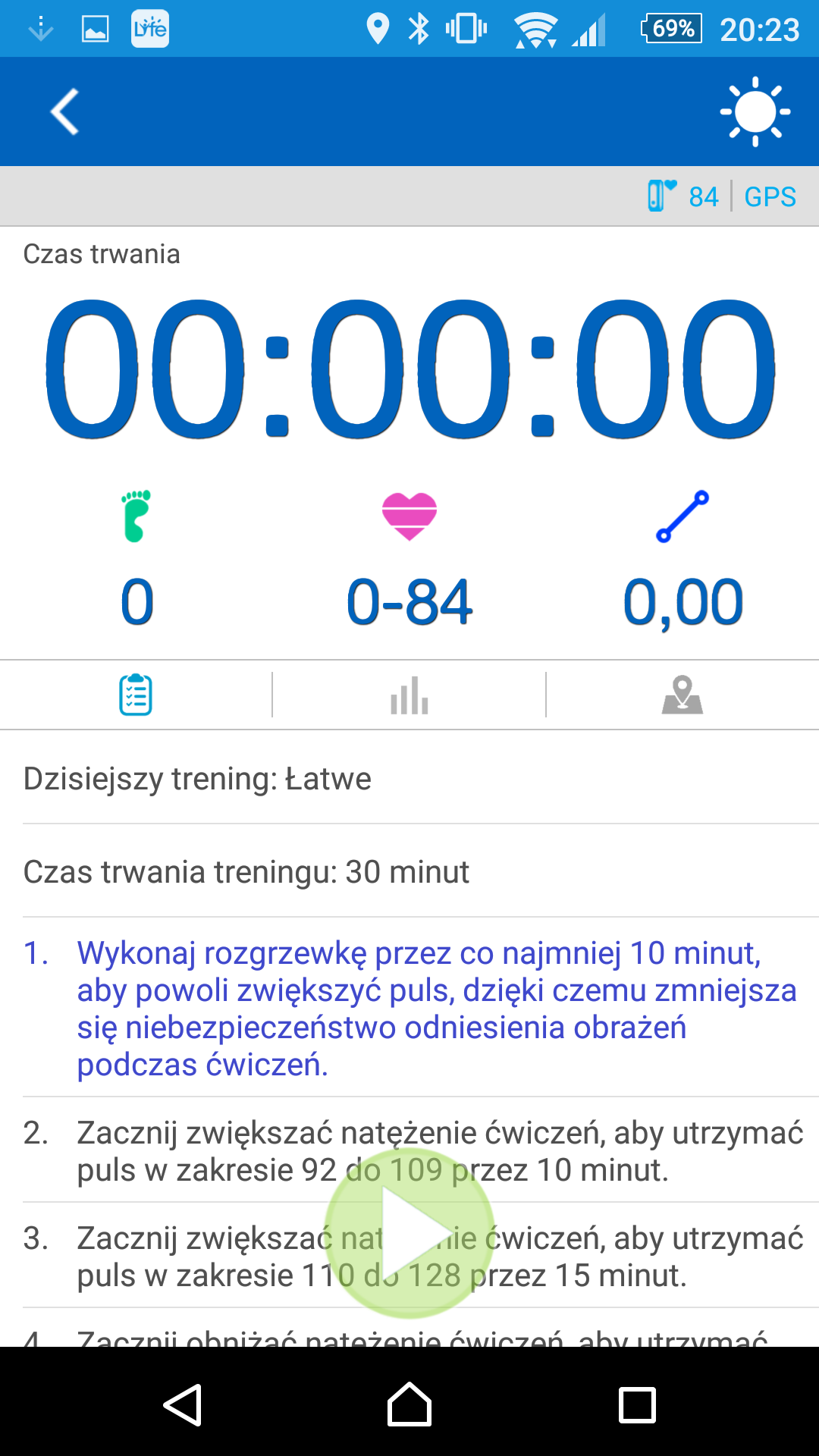Start the workout with the play button
The image size is (819, 1456).
[x=409, y=1233]
